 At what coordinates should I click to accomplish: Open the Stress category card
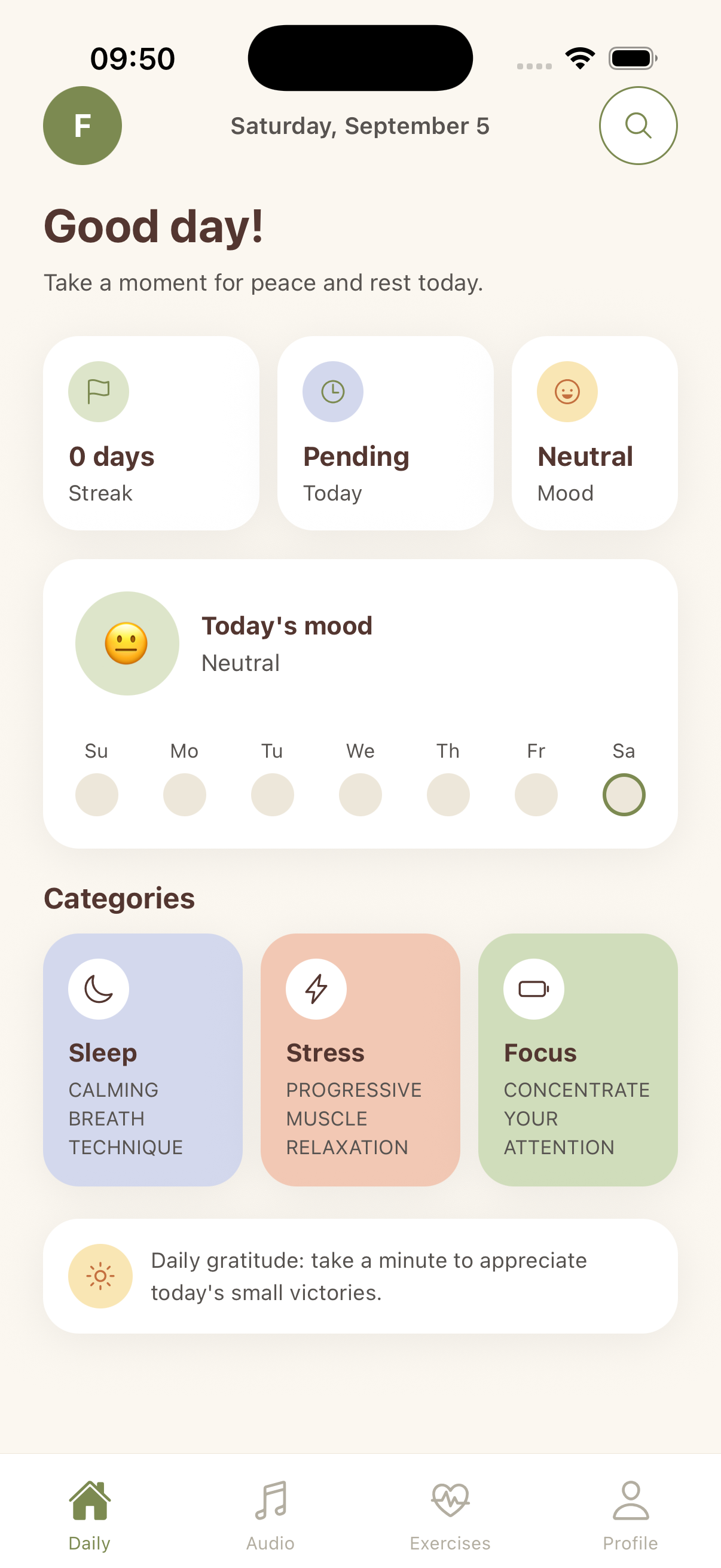coord(360,1060)
